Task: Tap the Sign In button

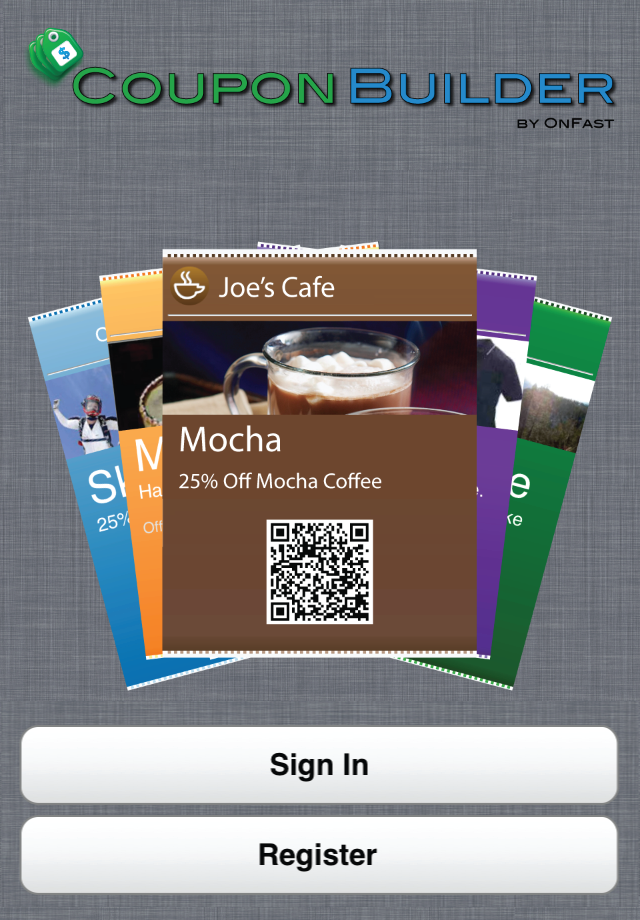Action: coord(319,765)
